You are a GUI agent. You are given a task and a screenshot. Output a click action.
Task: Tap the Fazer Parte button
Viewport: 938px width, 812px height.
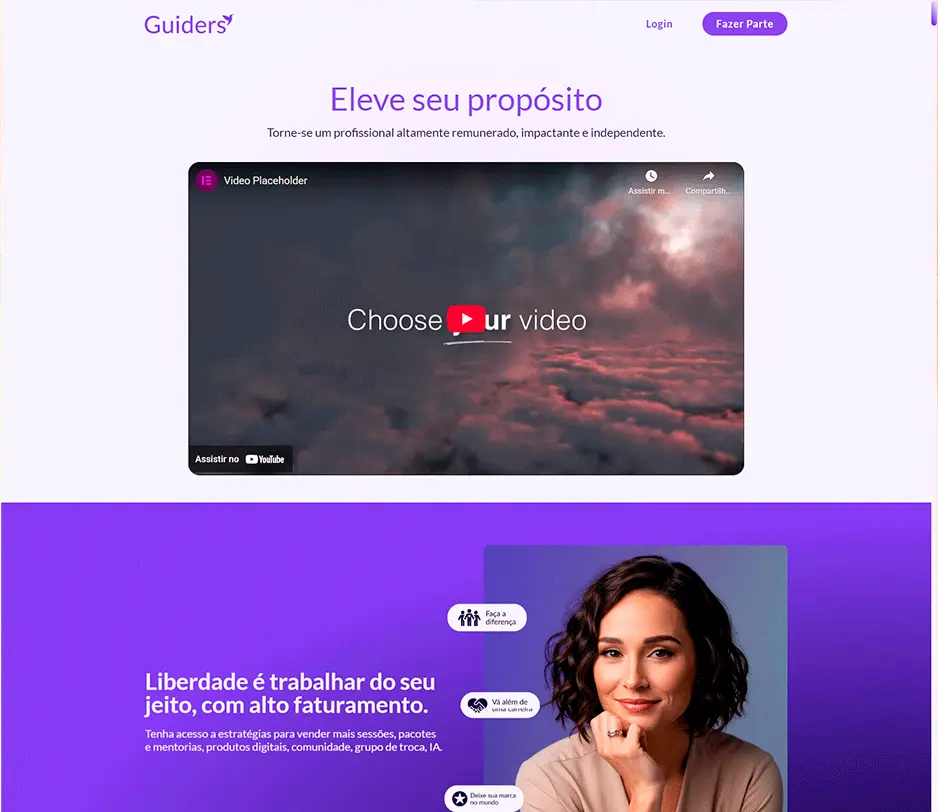click(x=744, y=24)
